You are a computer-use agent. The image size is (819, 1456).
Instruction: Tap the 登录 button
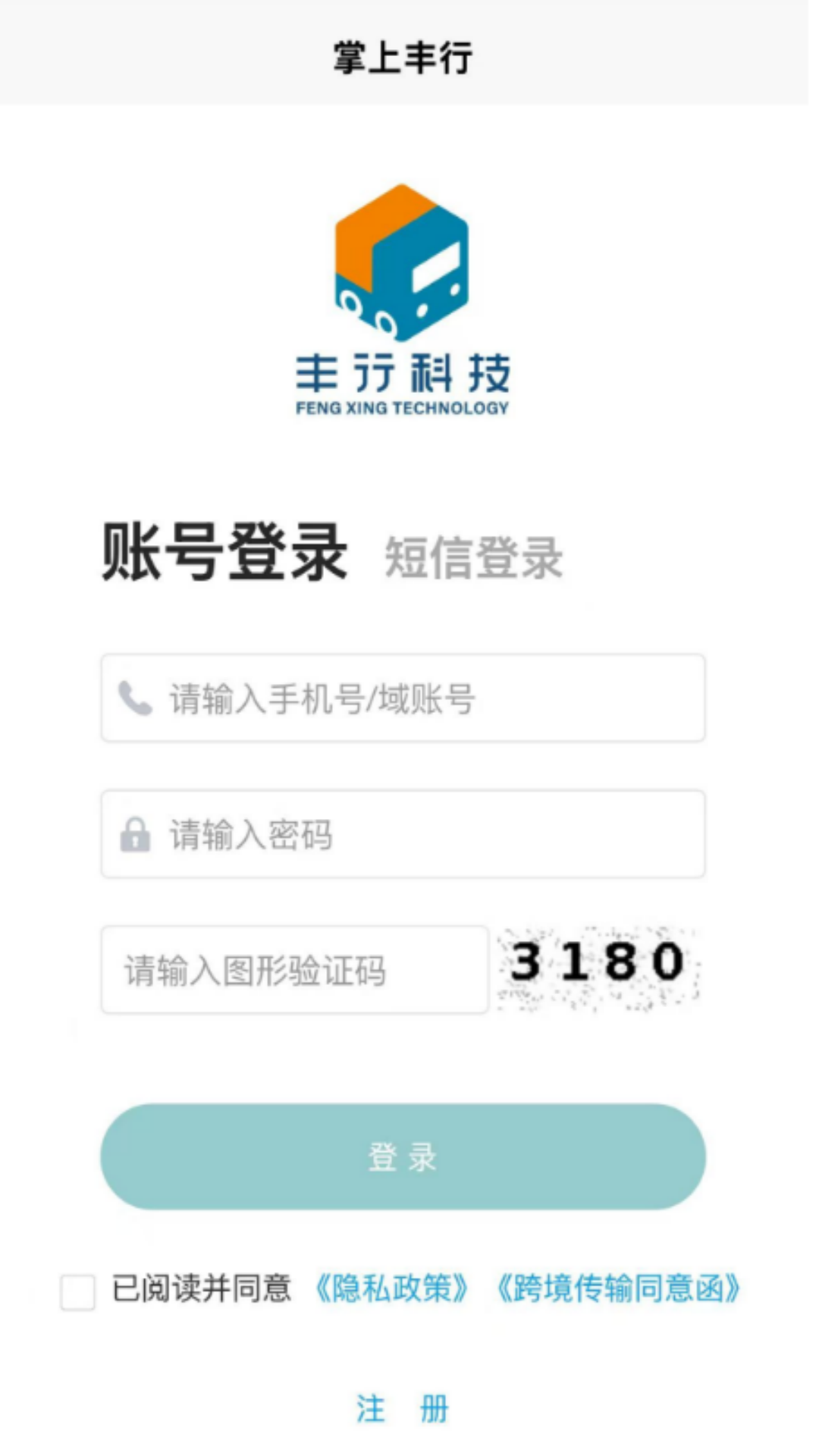tap(403, 1156)
